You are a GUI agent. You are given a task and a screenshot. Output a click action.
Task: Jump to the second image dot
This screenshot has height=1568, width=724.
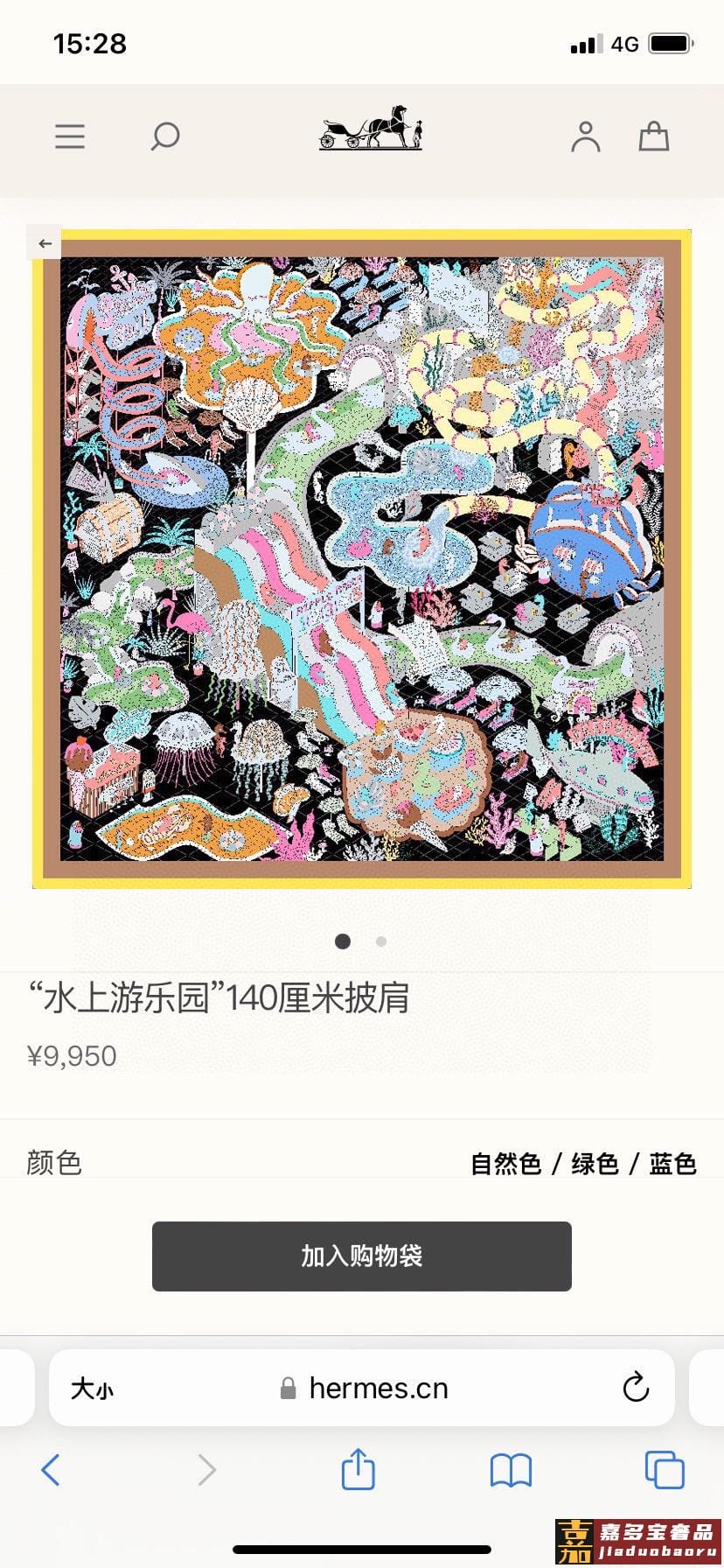point(381,941)
